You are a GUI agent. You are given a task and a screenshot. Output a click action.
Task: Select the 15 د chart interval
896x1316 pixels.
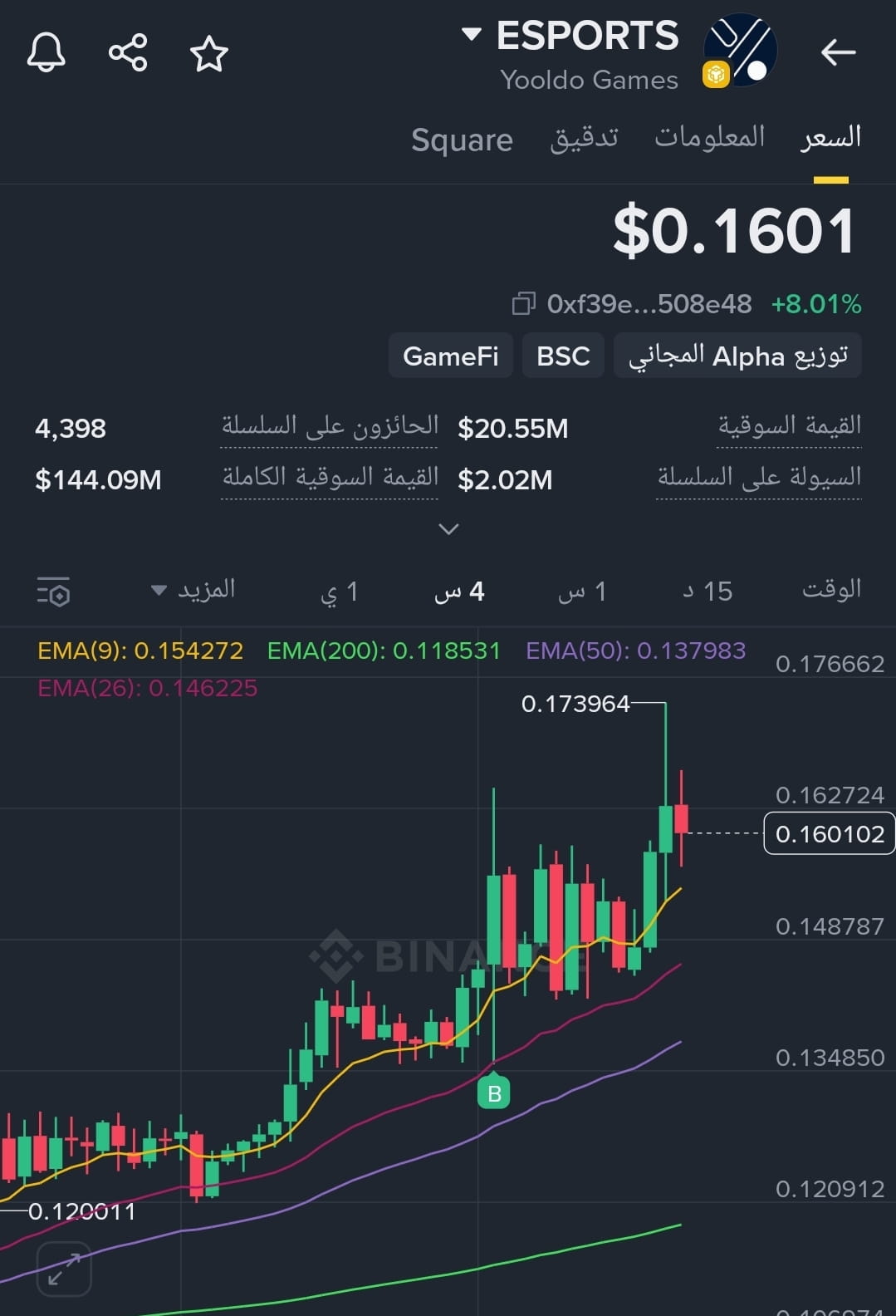pyautogui.click(x=707, y=591)
